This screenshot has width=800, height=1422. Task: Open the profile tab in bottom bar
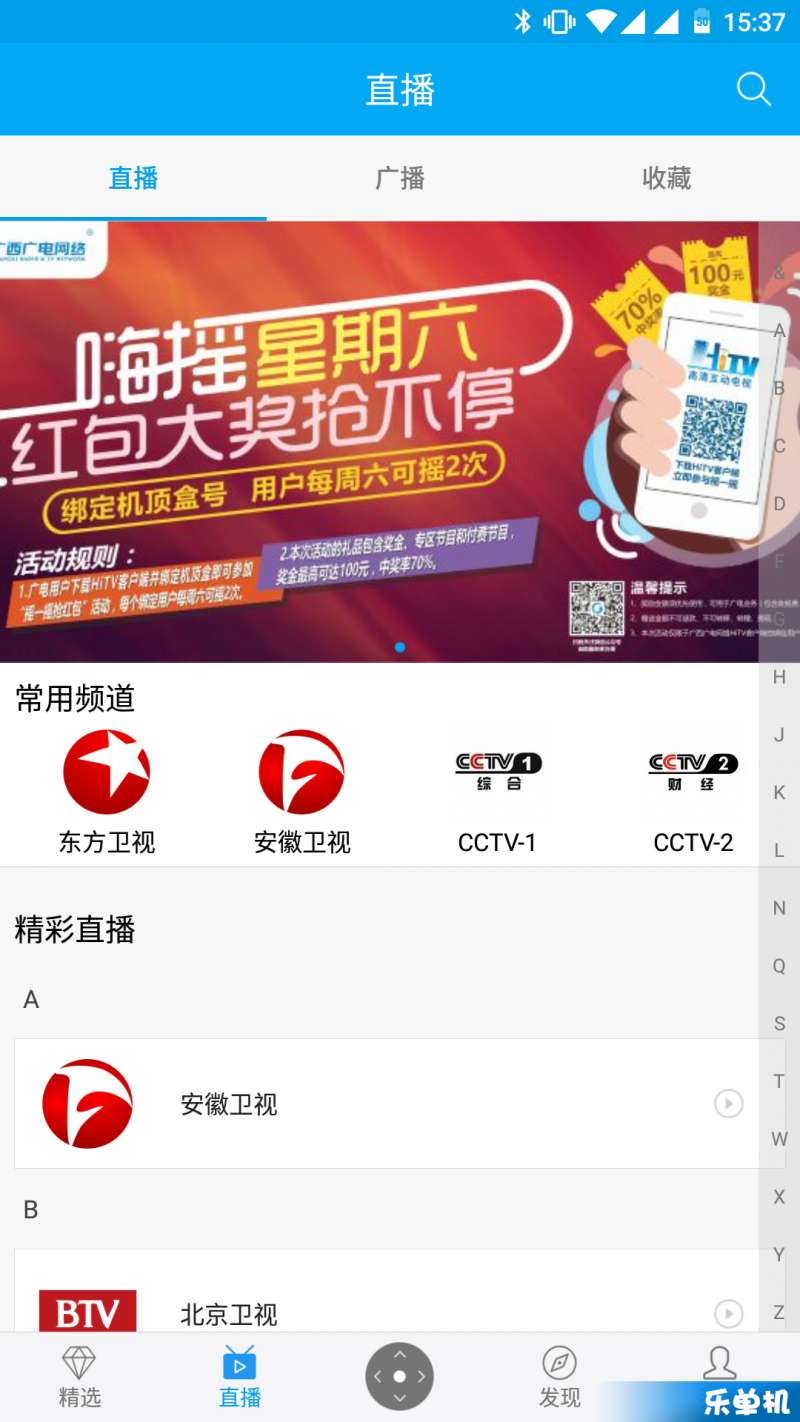pyautogui.click(x=719, y=1363)
